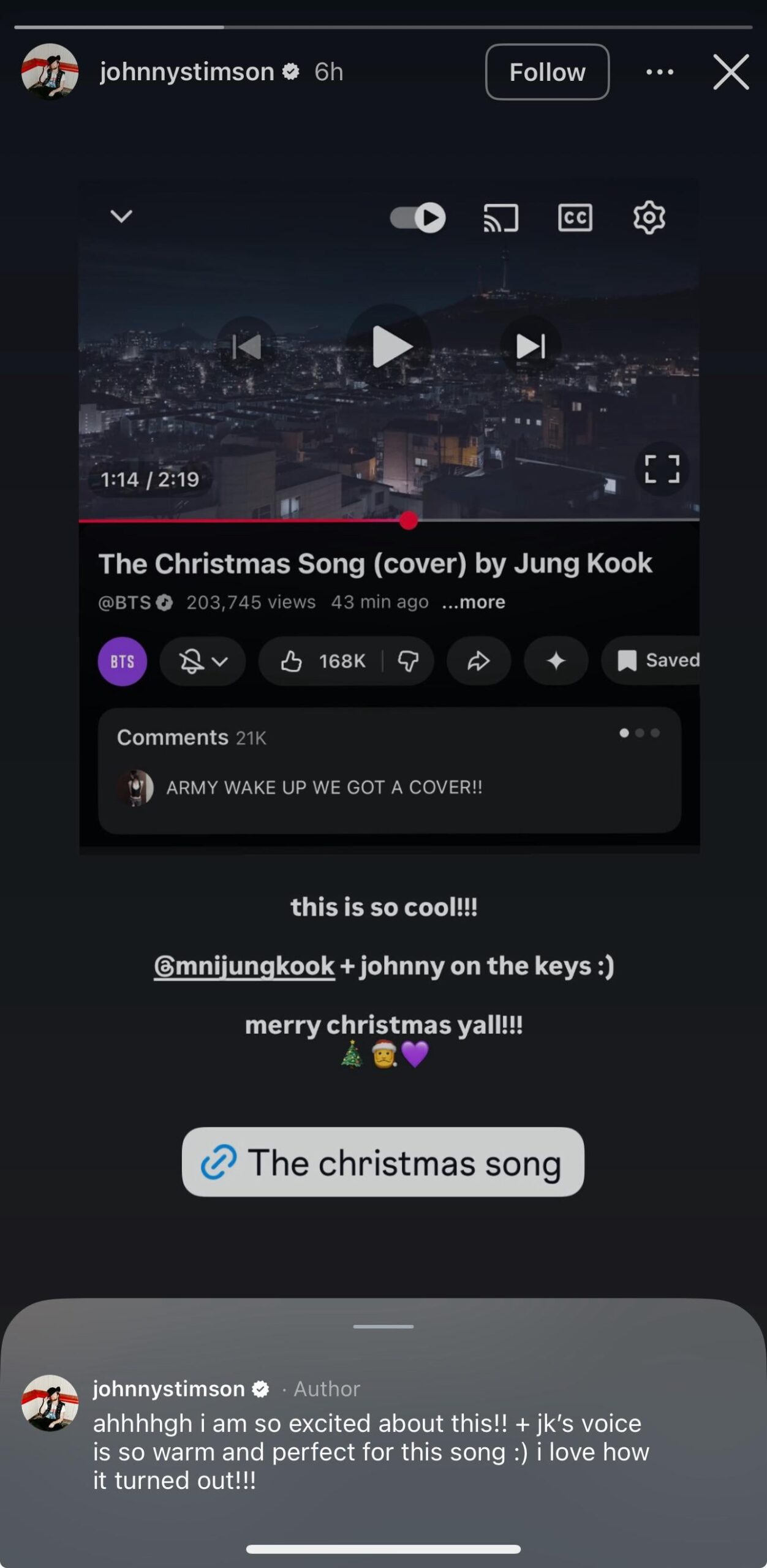Send Thanks with the sparkle icon

556,661
